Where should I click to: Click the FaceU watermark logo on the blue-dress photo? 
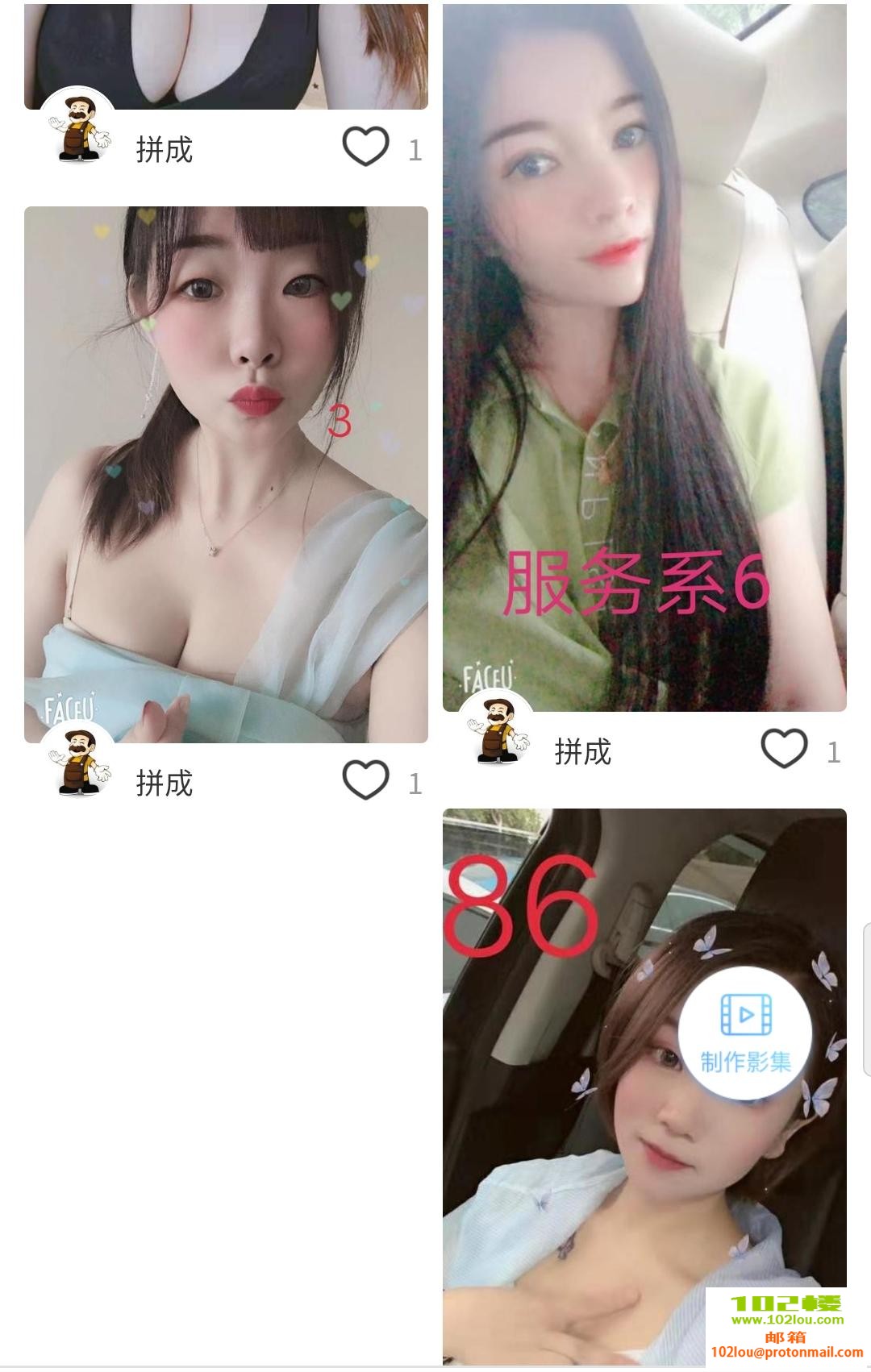click(71, 709)
